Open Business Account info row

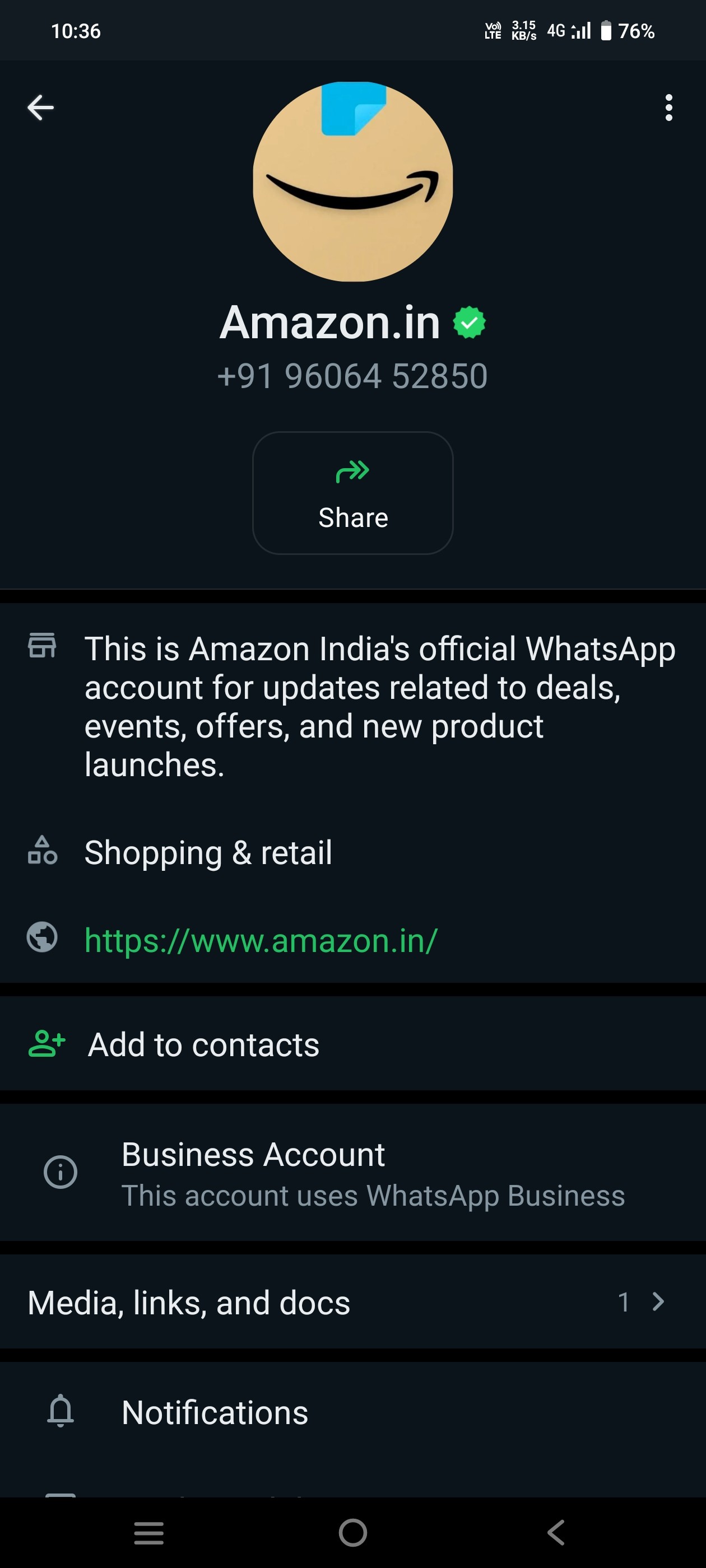[352, 1173]
